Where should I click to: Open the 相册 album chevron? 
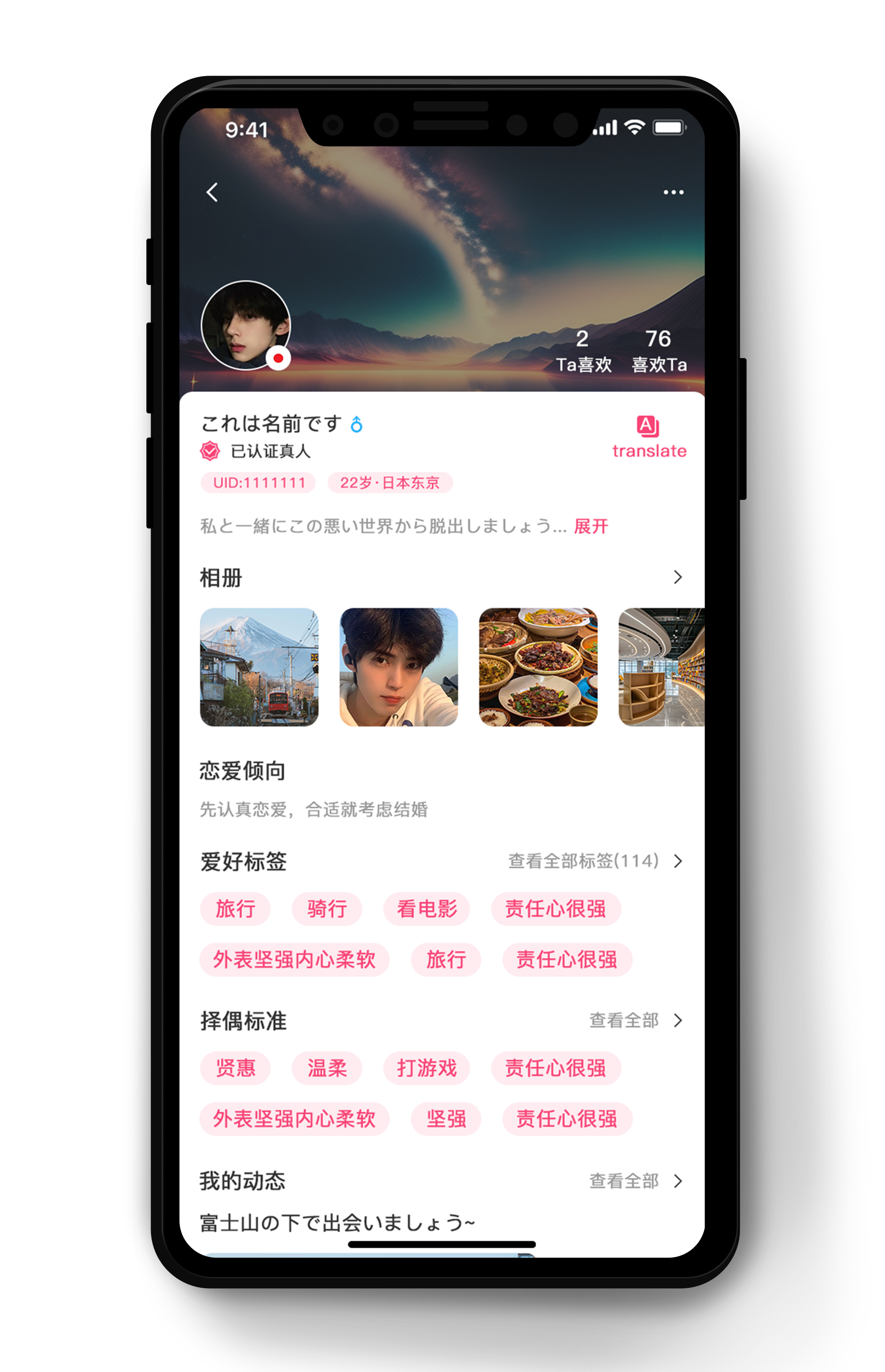coord(678,577)
